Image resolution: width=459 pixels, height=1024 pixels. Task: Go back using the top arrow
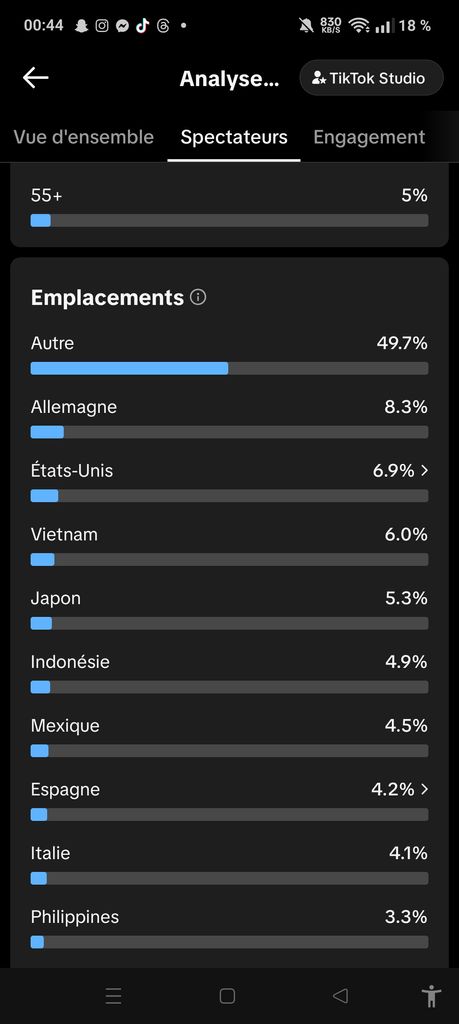(x=35, y=78)
